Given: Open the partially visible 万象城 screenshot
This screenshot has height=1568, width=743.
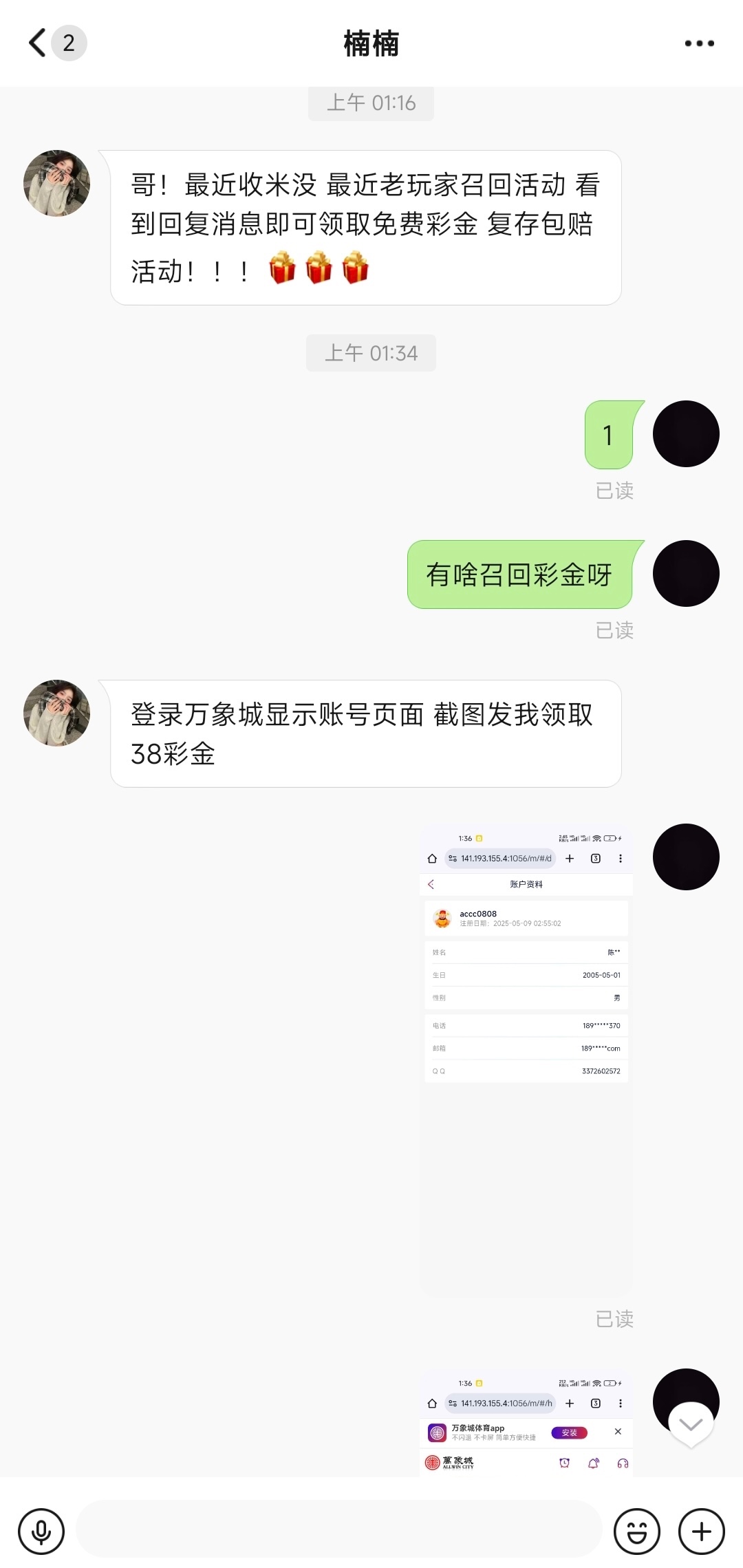Looking at the screenshot, I should (526, 1424).
